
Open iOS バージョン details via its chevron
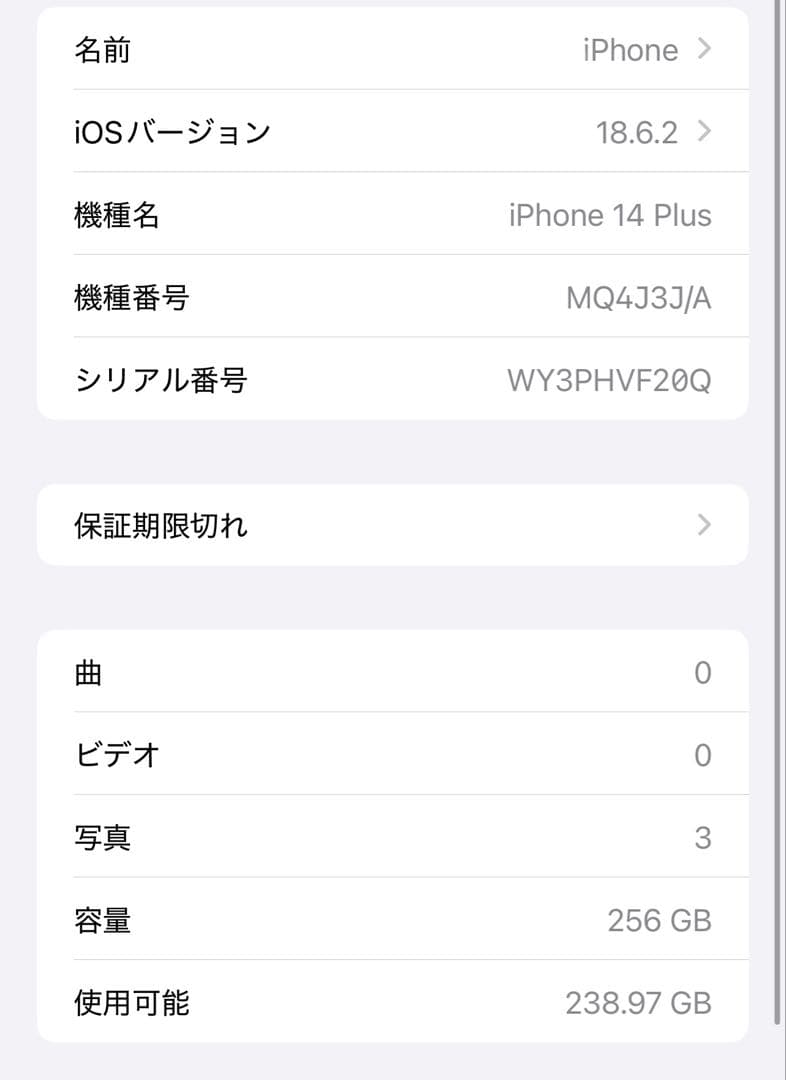point(705,131)
